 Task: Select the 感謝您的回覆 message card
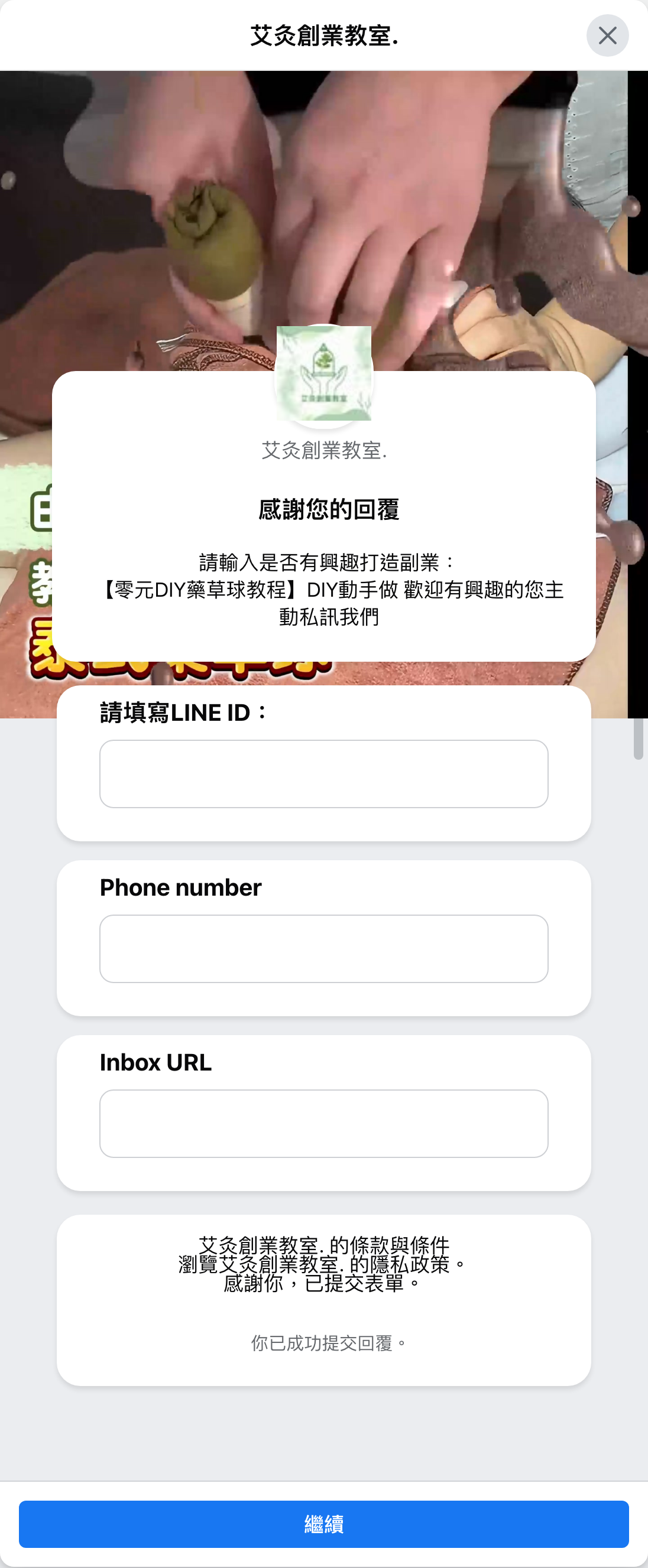coord(323,511)
